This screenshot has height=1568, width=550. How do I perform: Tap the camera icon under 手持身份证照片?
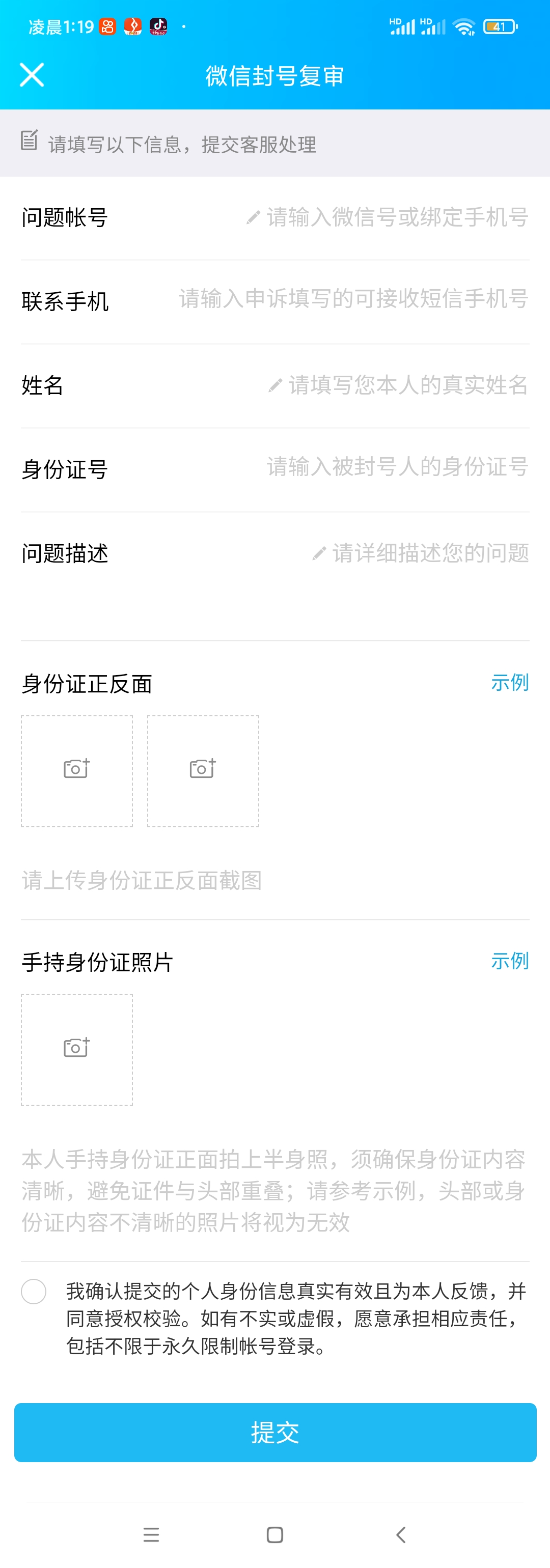click(75, 1047)
